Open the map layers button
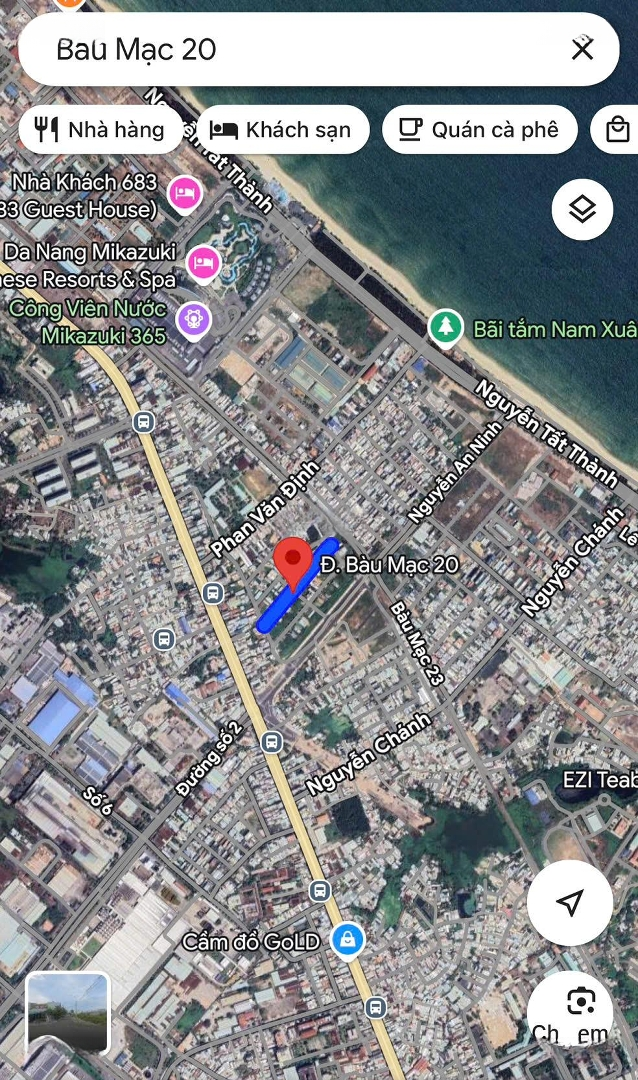This screenshot has width=638, height=1080. click(x=582, y=209)
